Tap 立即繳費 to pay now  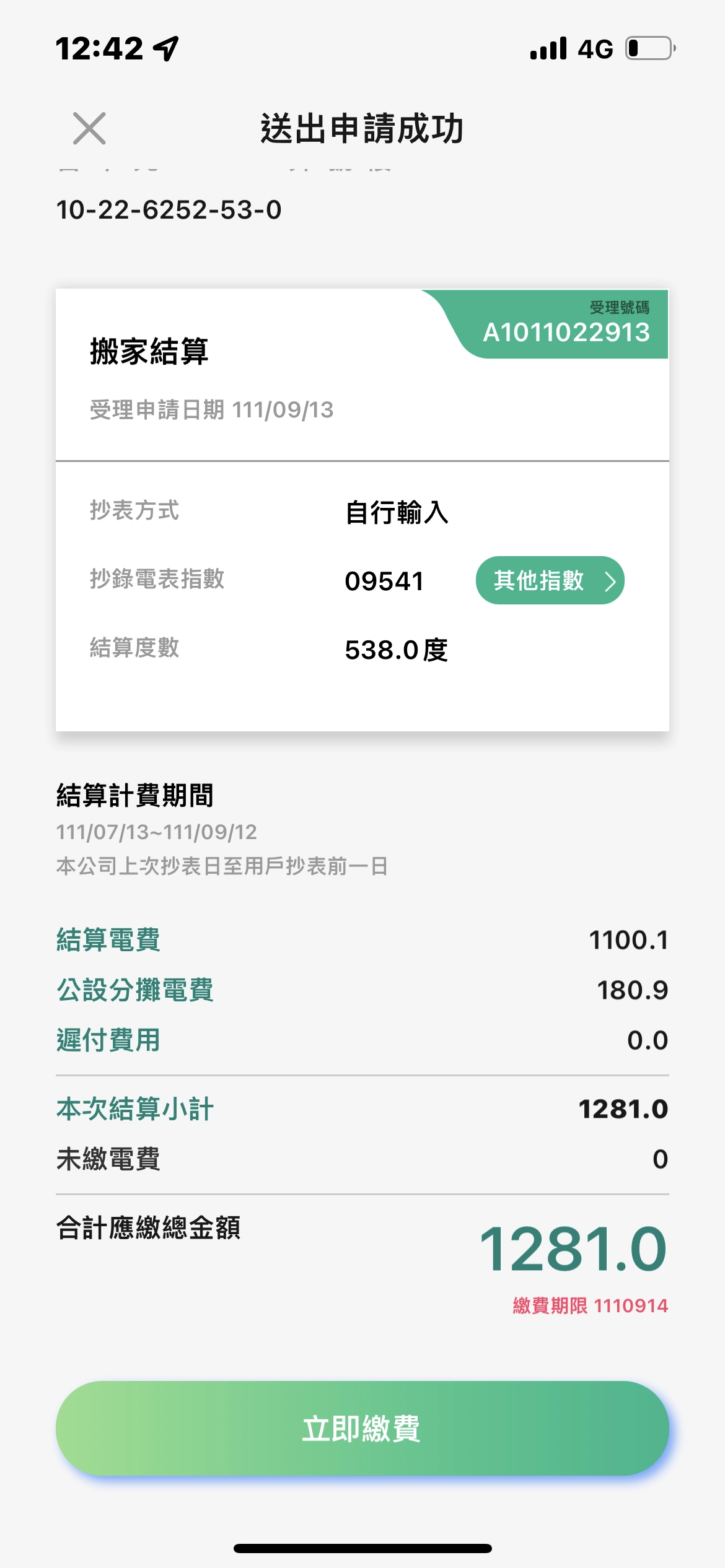362,1428
